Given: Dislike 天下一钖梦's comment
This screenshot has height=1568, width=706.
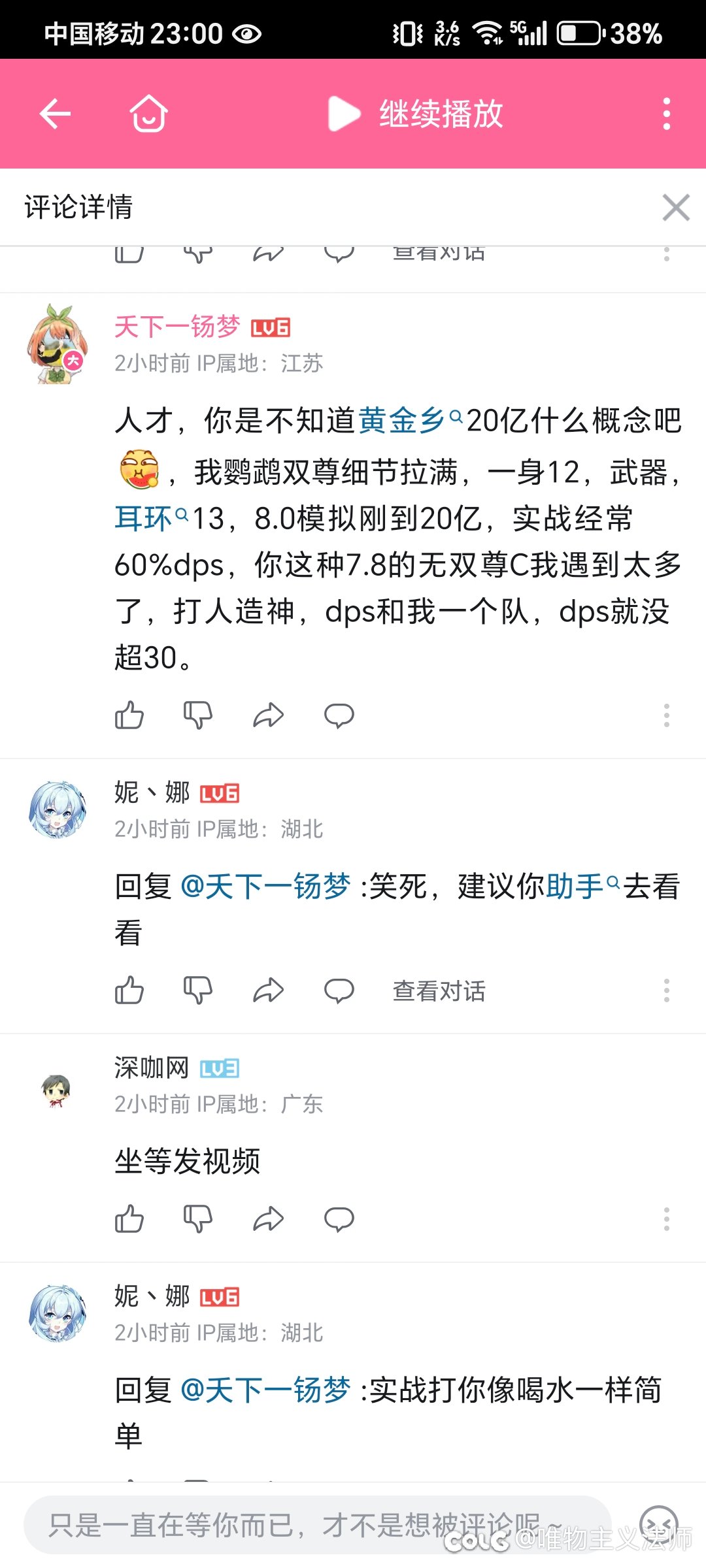Looking at the screenshot, I should point(198,715).
